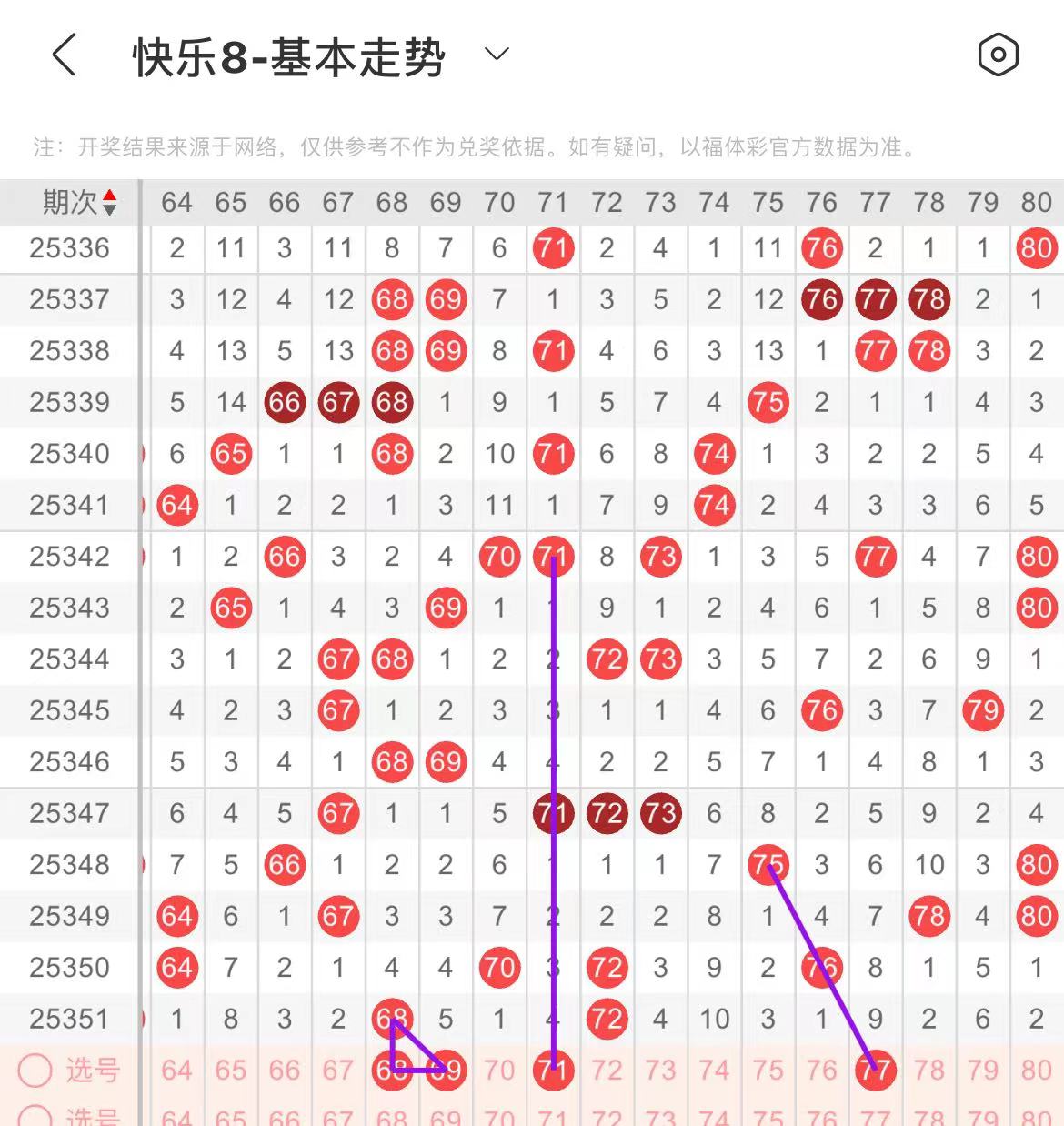The image size is (1064, 1126).
Task: Remove number 77 from the first 选号 row
Action: tap(875, 1071)
